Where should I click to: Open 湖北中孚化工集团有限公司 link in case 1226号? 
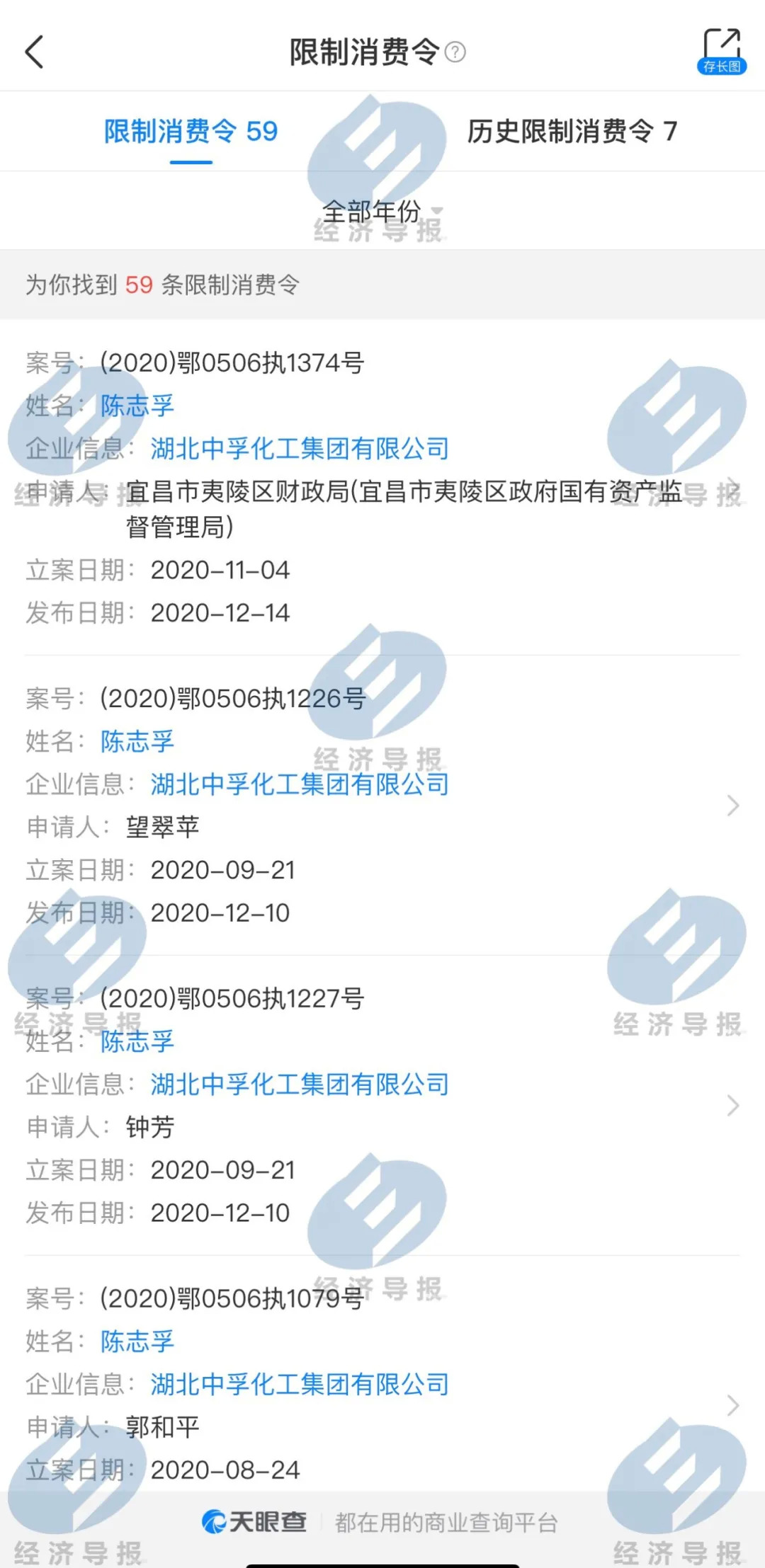pos(300,784)
